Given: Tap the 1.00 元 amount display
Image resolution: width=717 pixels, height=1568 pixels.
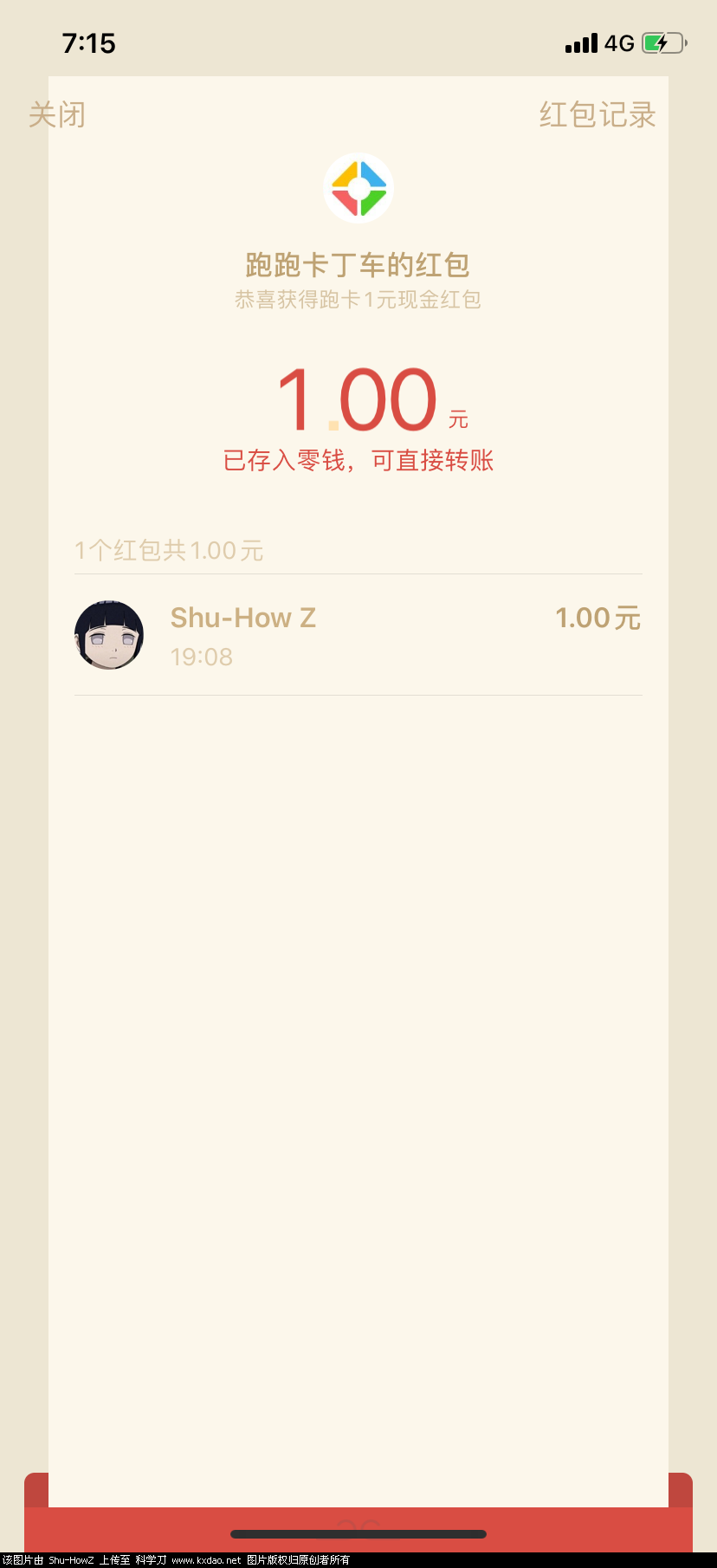Looking at the screenshot, I should point(358,398).
